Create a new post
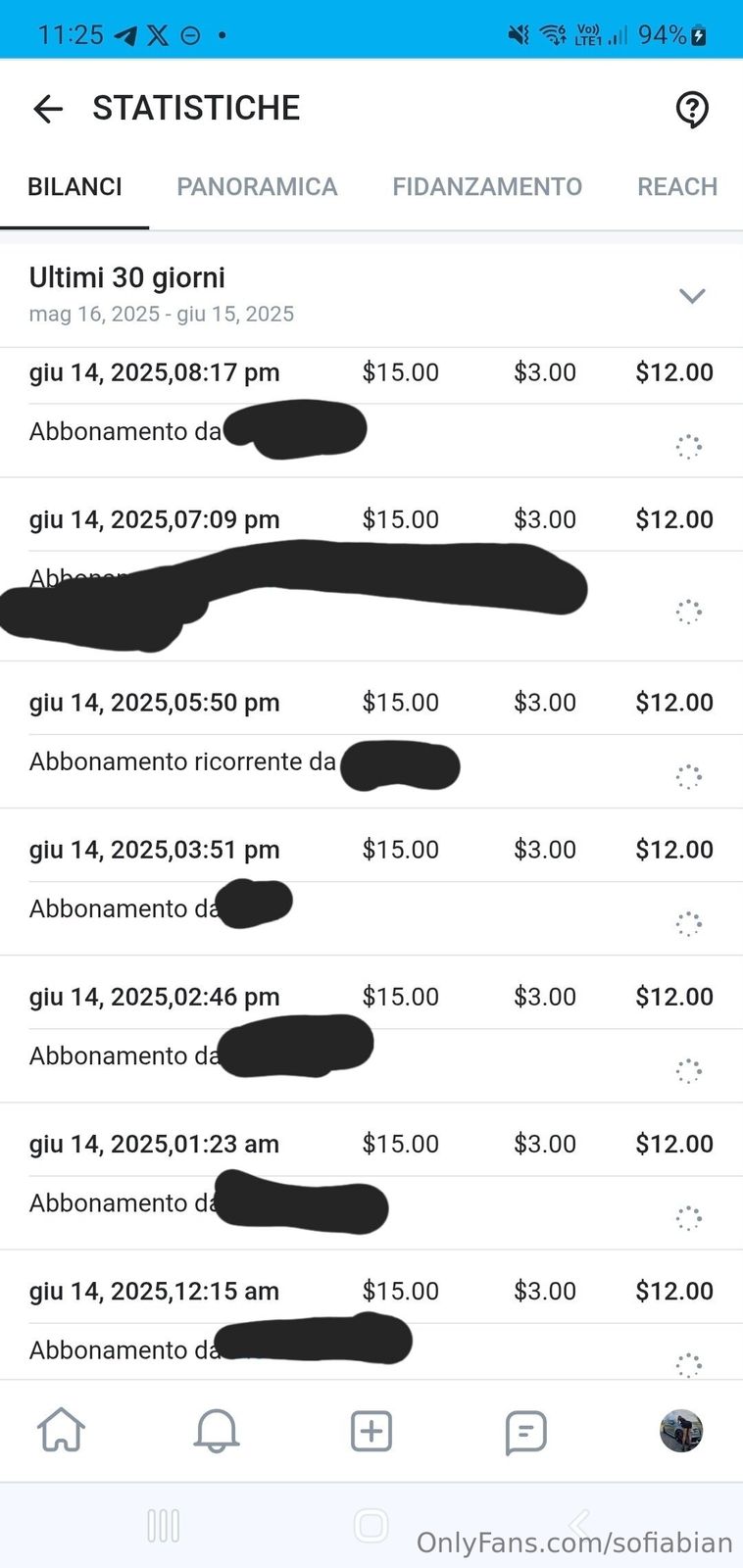This screenshot has width=743, height=1568. tap(371, 1431)
